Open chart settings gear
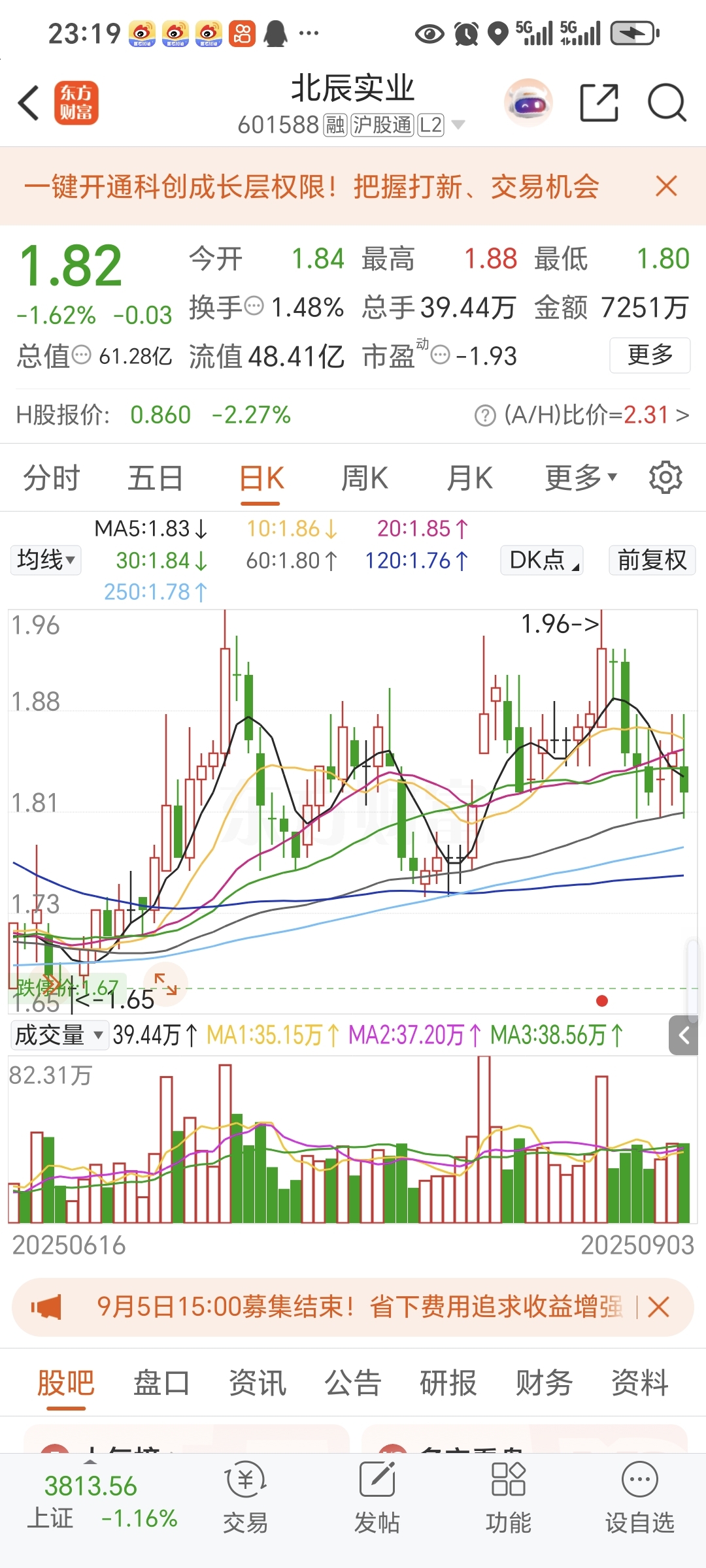The image size is (706, 1568). (665, 478)
